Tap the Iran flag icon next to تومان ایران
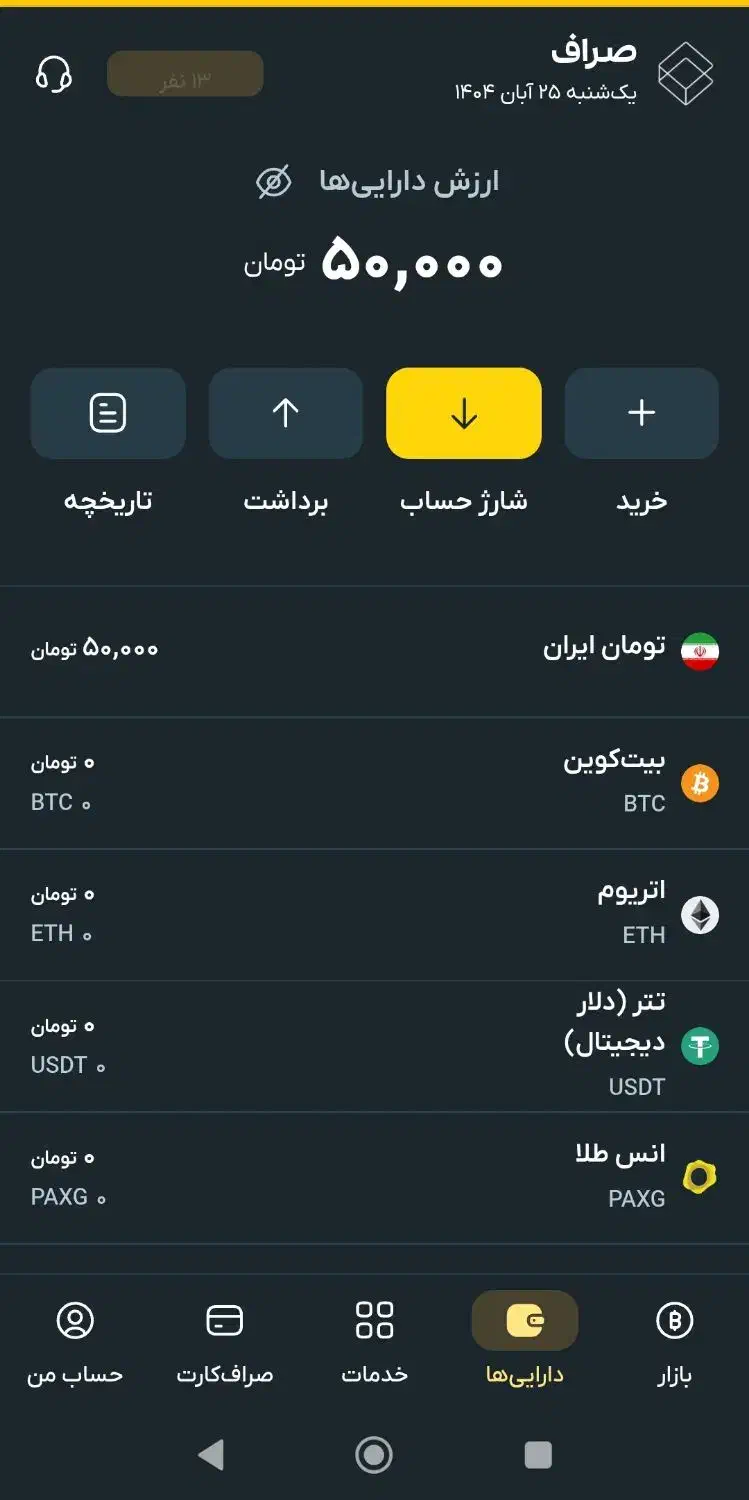Viewport: 749px width, 1500px height. click(x=700, y=648)
